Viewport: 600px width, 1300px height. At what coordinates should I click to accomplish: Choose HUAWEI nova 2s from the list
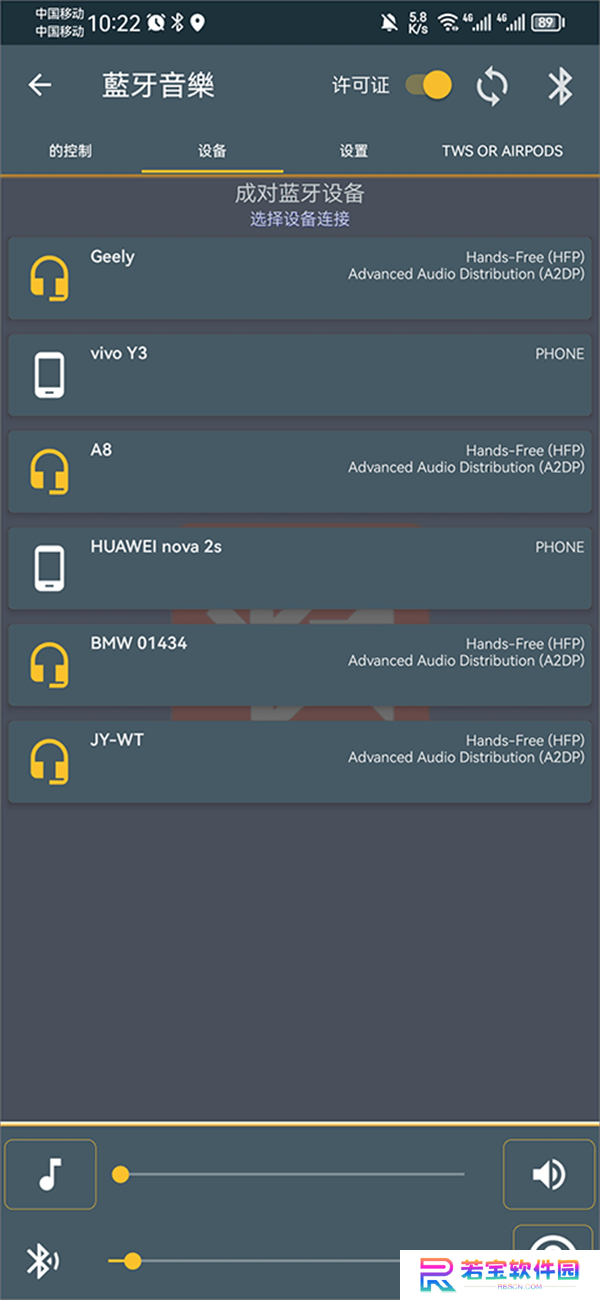pos(300,568)
